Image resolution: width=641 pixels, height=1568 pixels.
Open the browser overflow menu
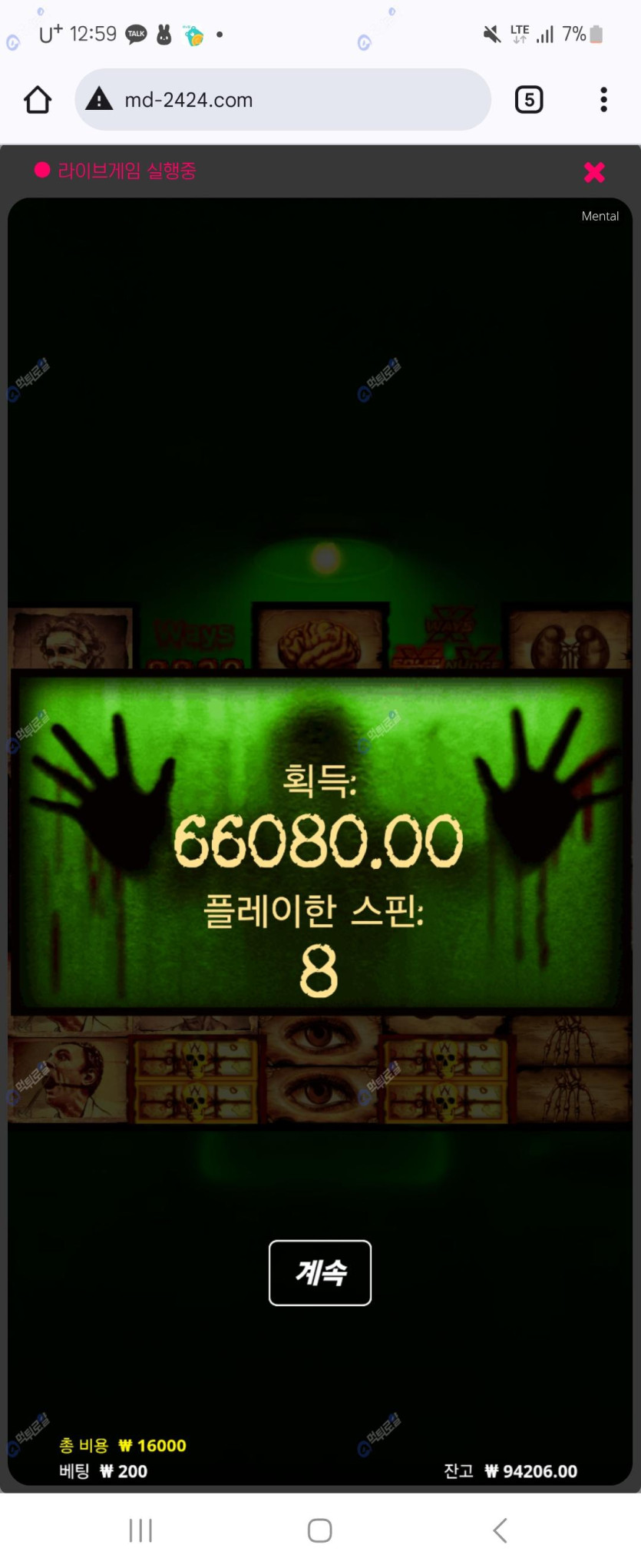click(x=604, y=100)
